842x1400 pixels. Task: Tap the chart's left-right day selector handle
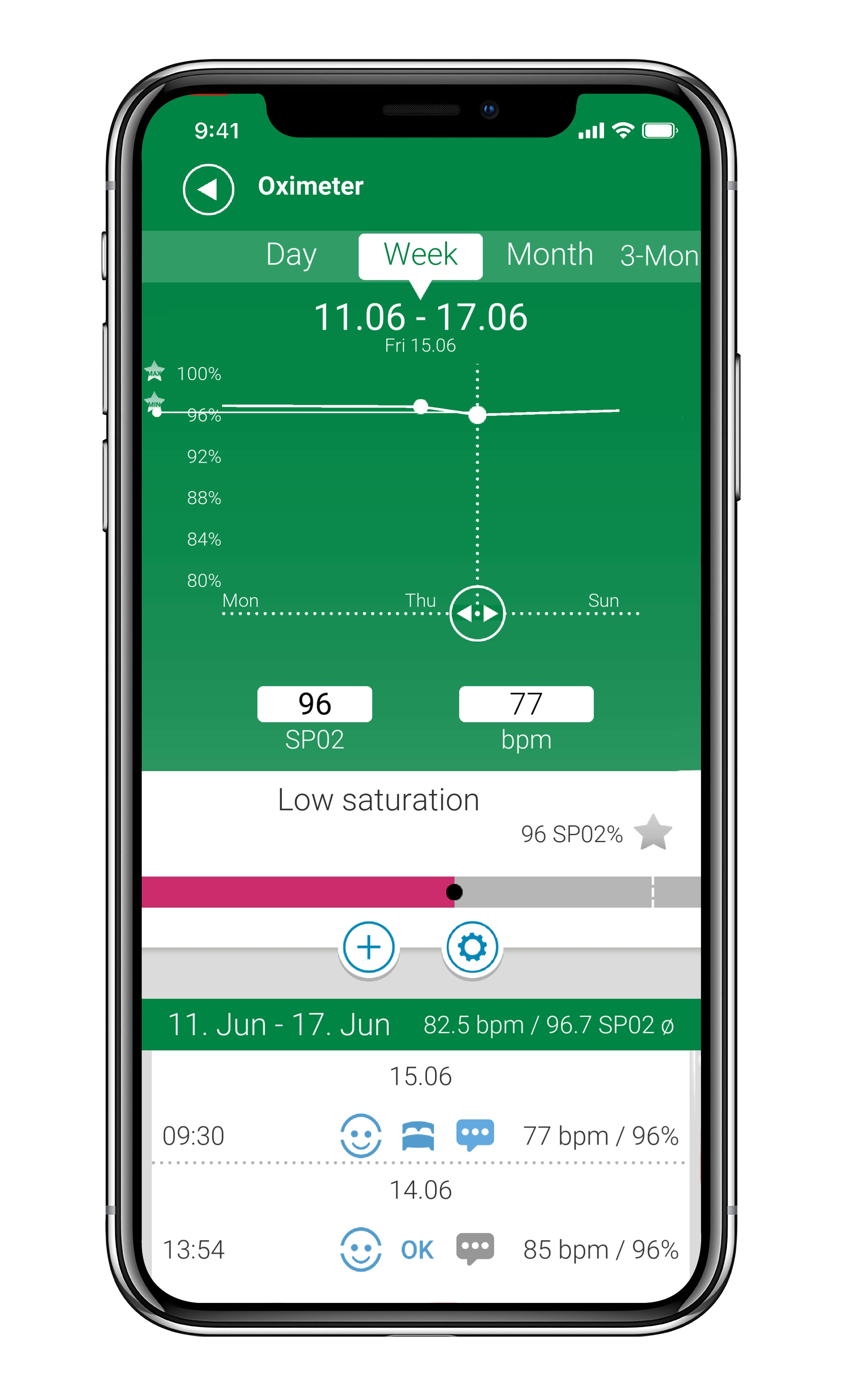(x=477, y=613)
